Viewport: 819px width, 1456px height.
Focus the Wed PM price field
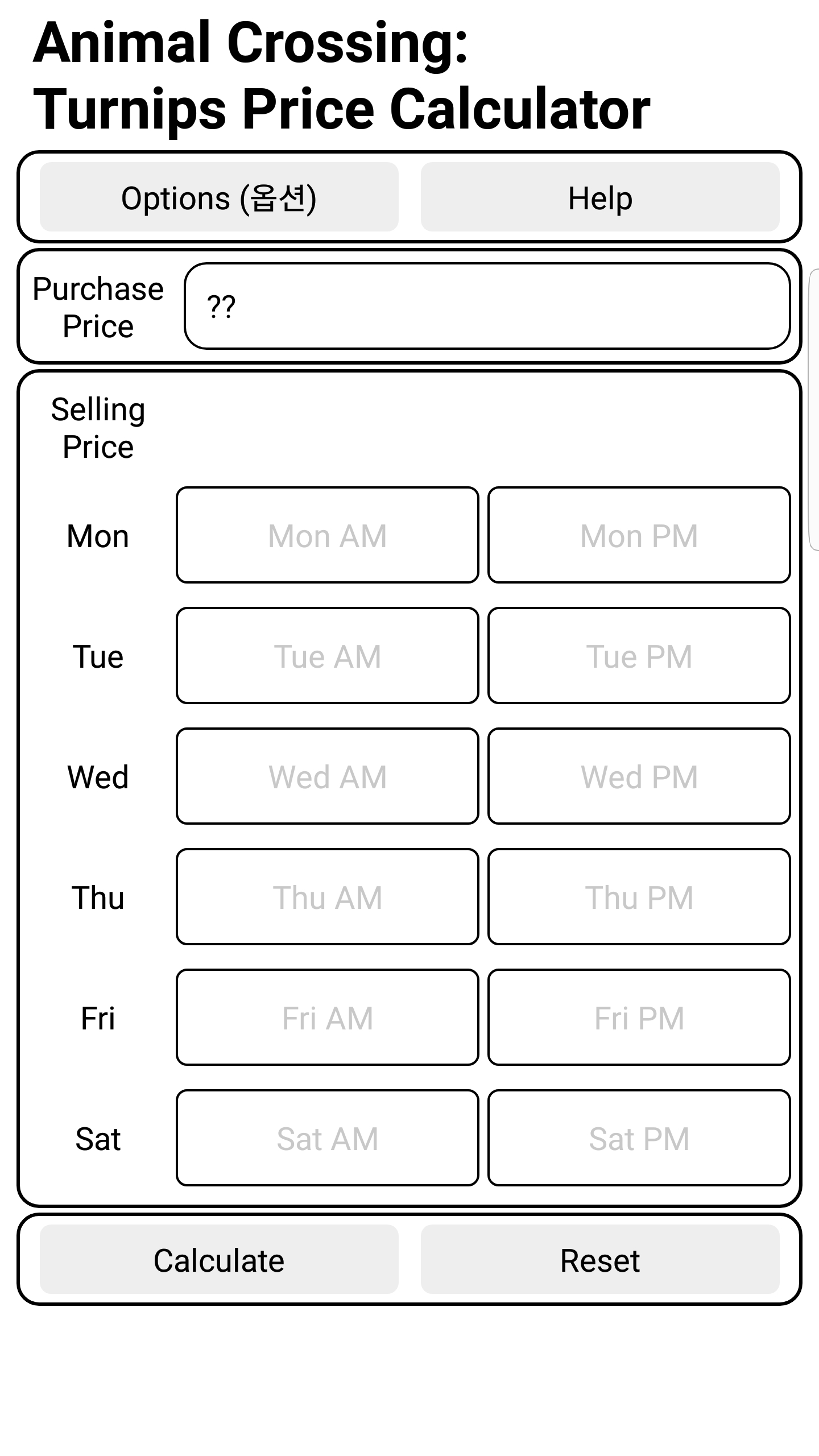639,776
